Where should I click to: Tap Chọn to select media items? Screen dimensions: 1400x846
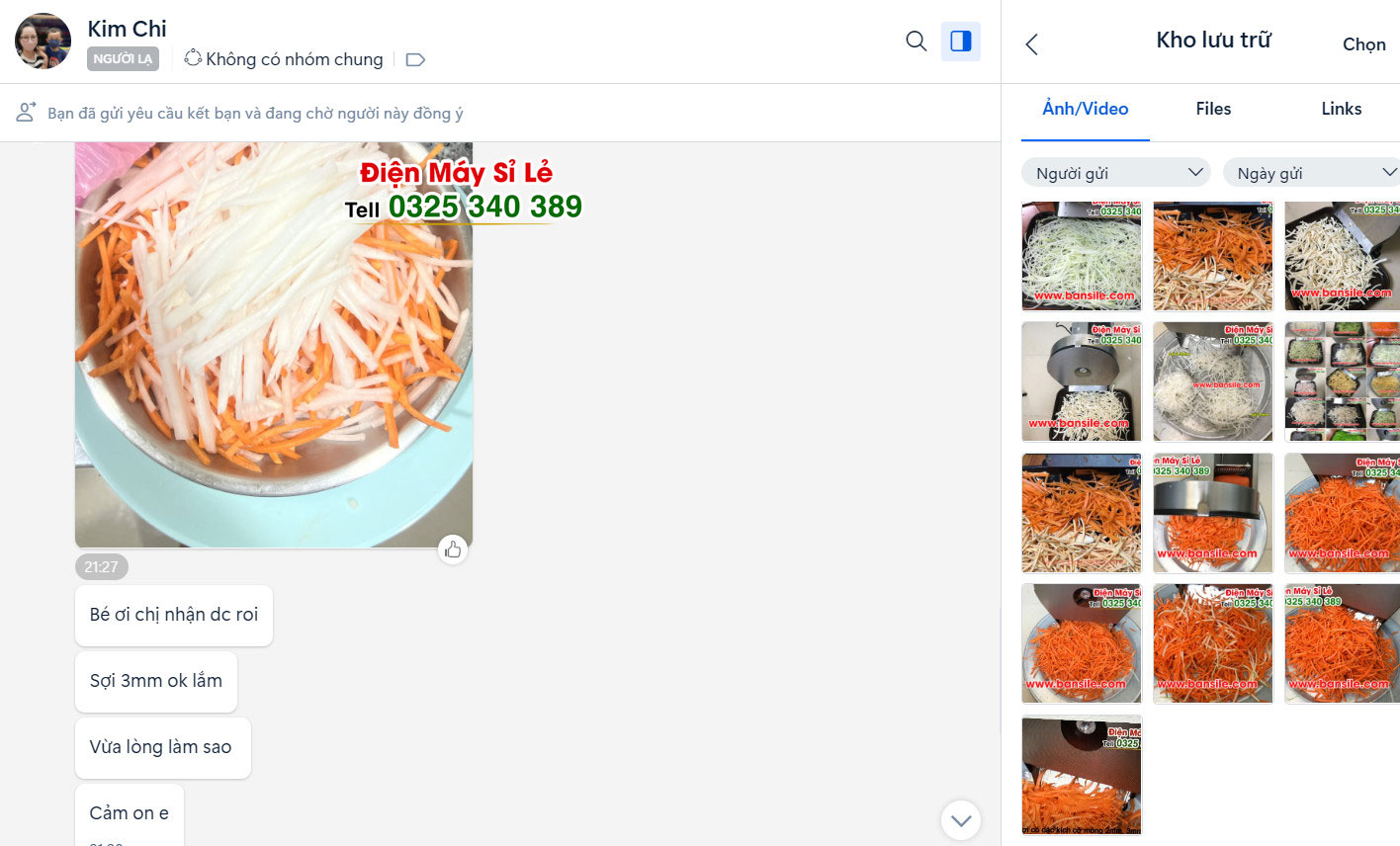click(1363, 44)
